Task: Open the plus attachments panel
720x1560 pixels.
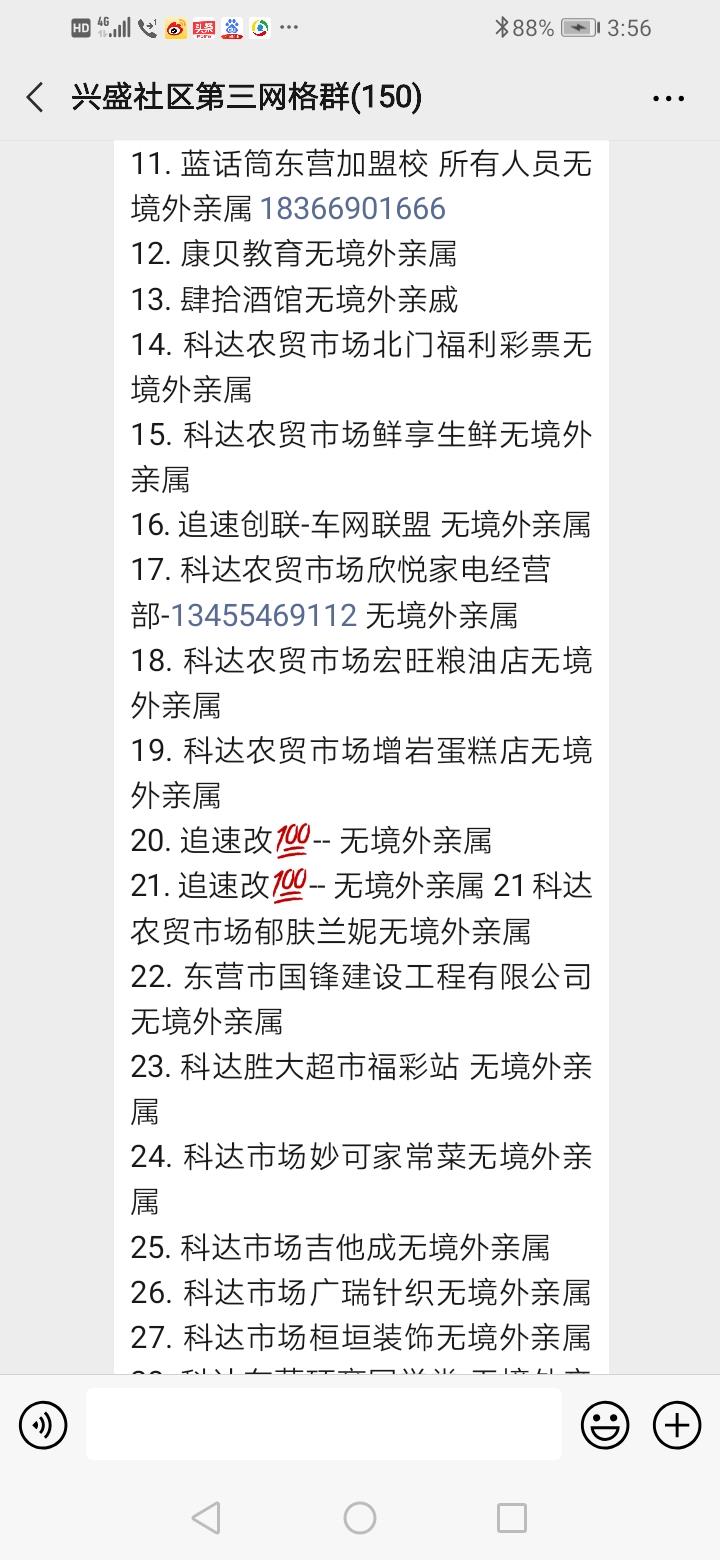Action: (x=677, y=1424)
